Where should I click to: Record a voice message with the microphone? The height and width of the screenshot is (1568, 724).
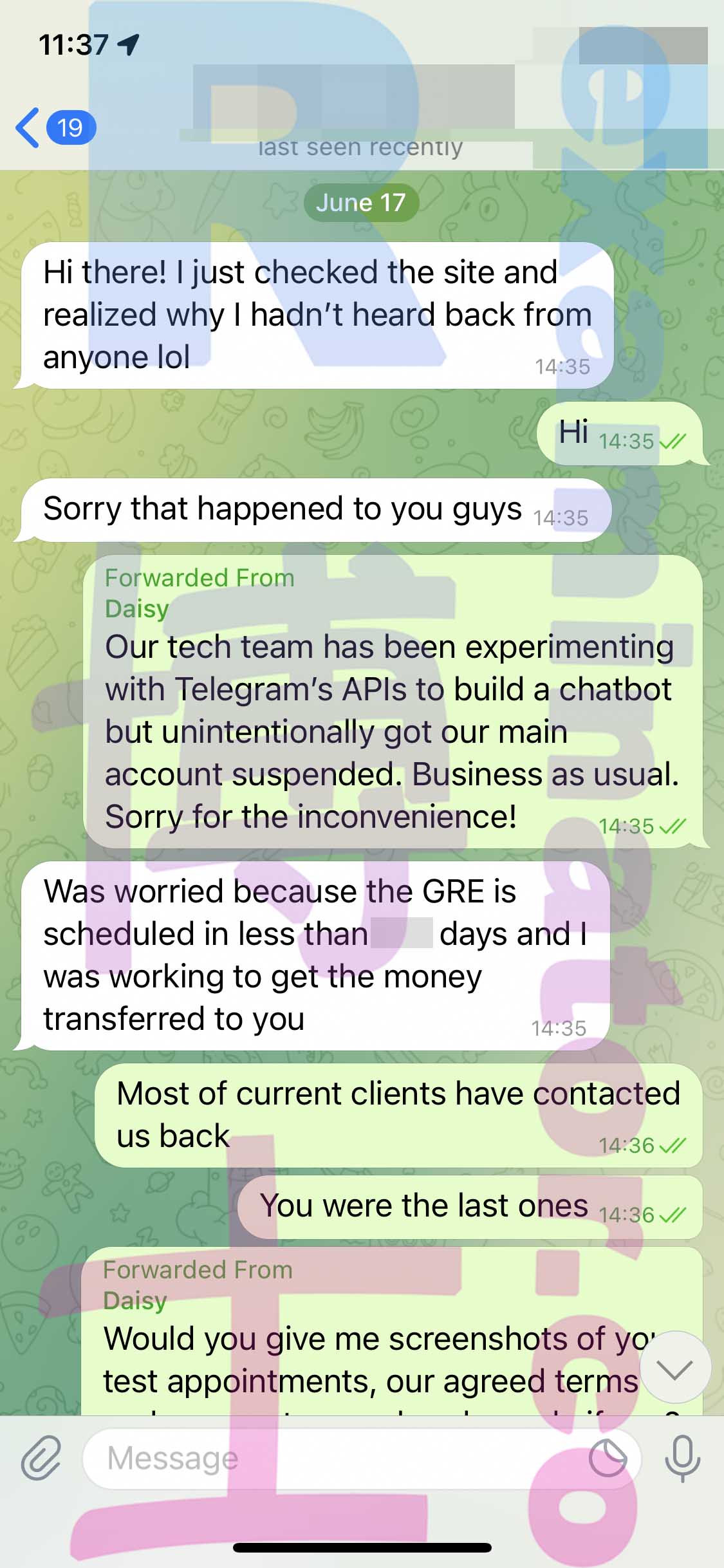click(x=683, y=1458)
